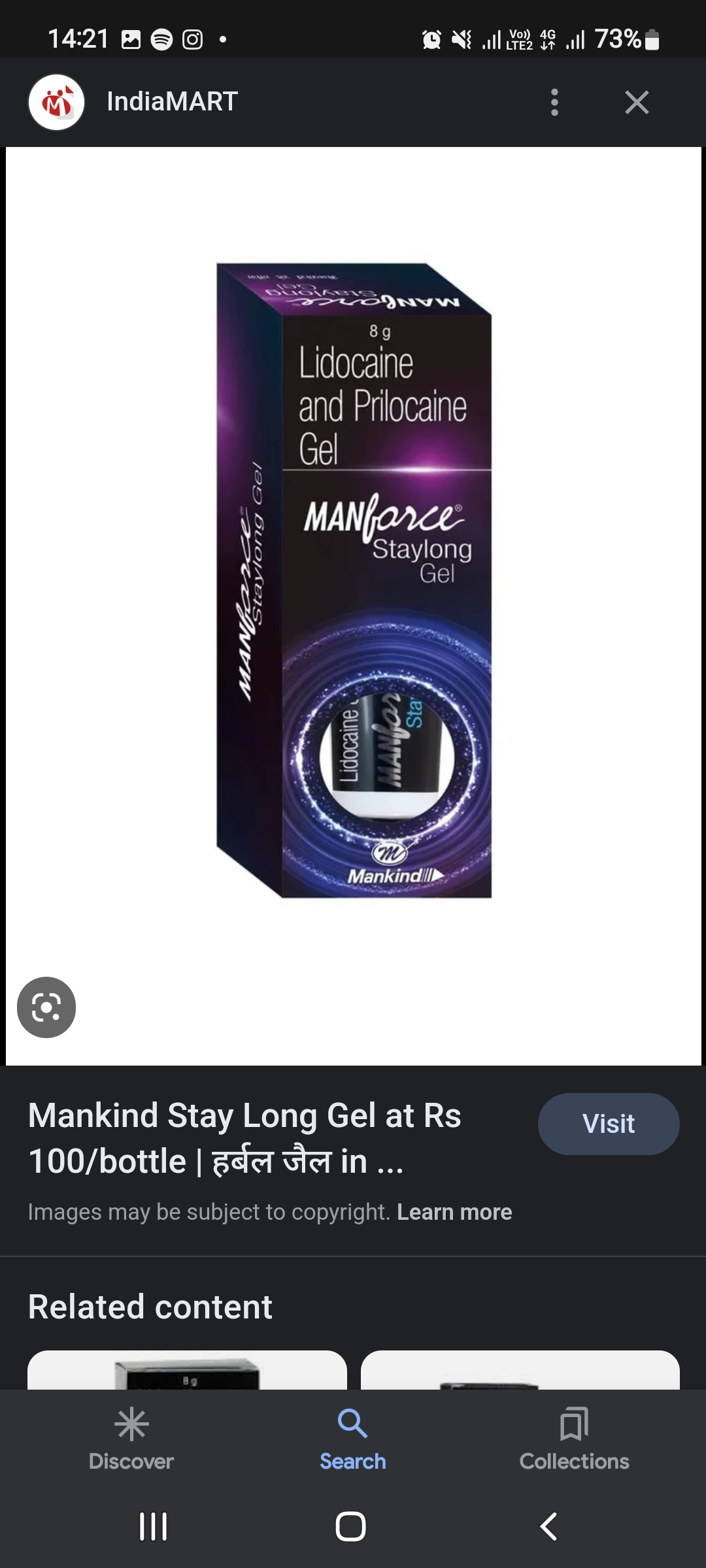Go back using system navigation
706x1568 pixels.
(548, 1527)
